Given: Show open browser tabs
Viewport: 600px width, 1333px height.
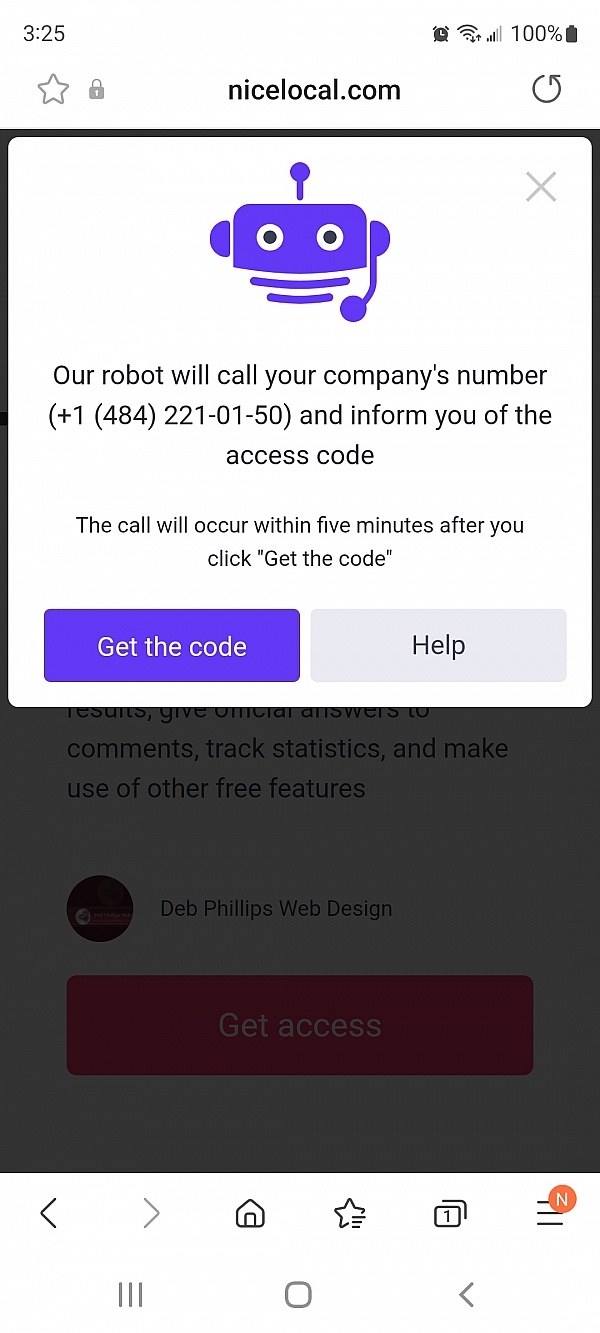Looking at the screenshot, I should click(x=449, y=1214).
